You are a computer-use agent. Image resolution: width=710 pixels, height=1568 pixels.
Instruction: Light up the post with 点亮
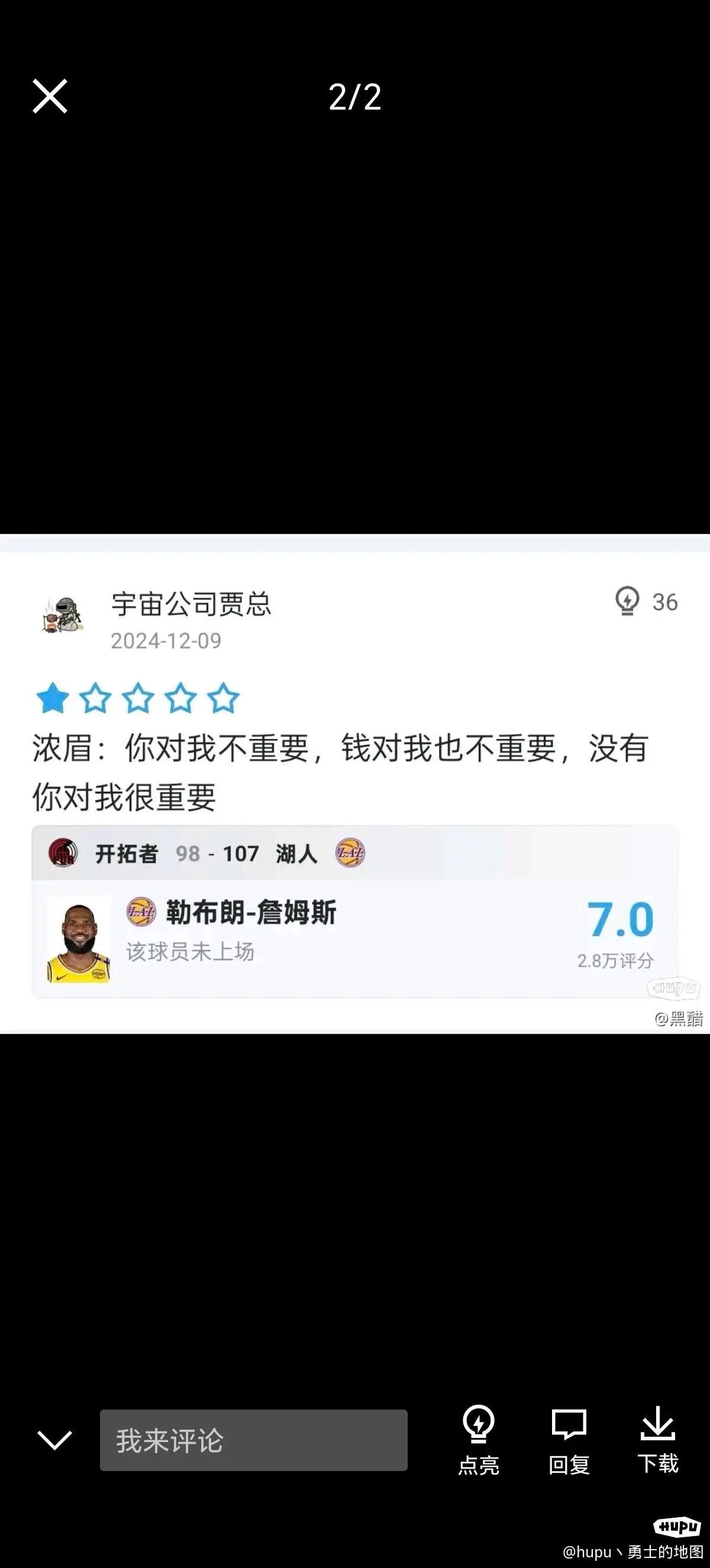479,1440
